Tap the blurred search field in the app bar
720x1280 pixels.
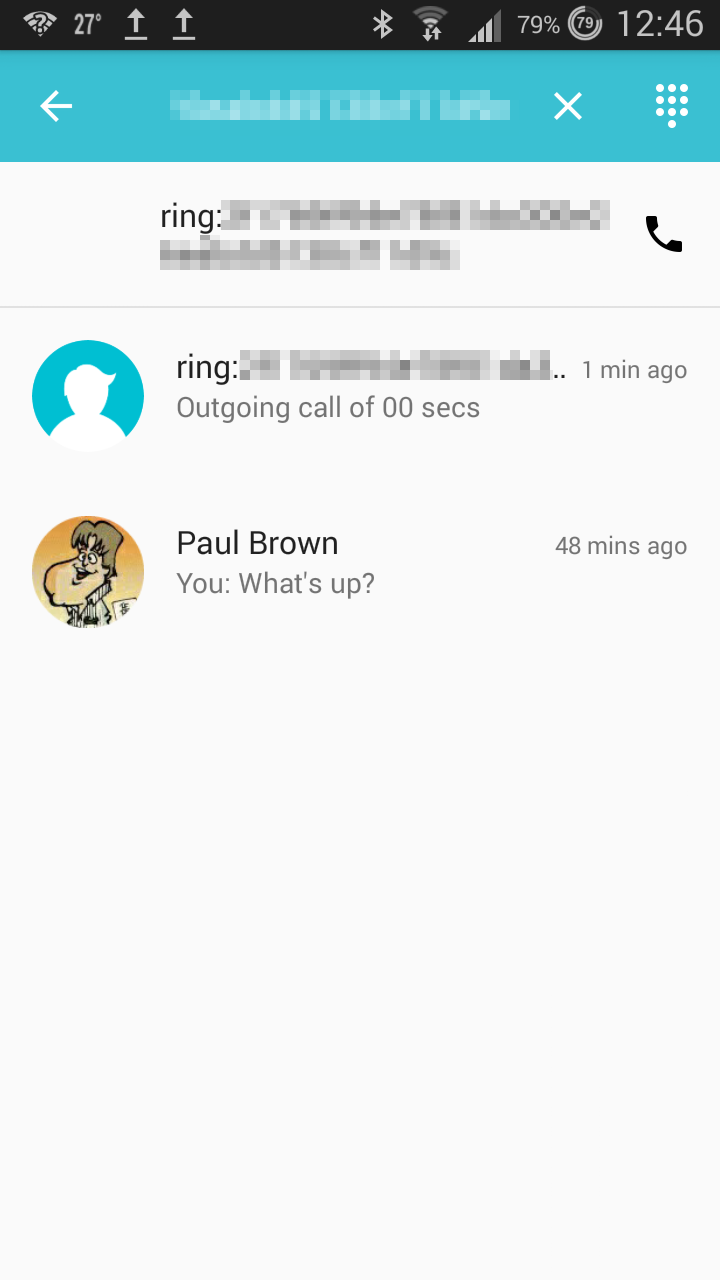[340, 106]
